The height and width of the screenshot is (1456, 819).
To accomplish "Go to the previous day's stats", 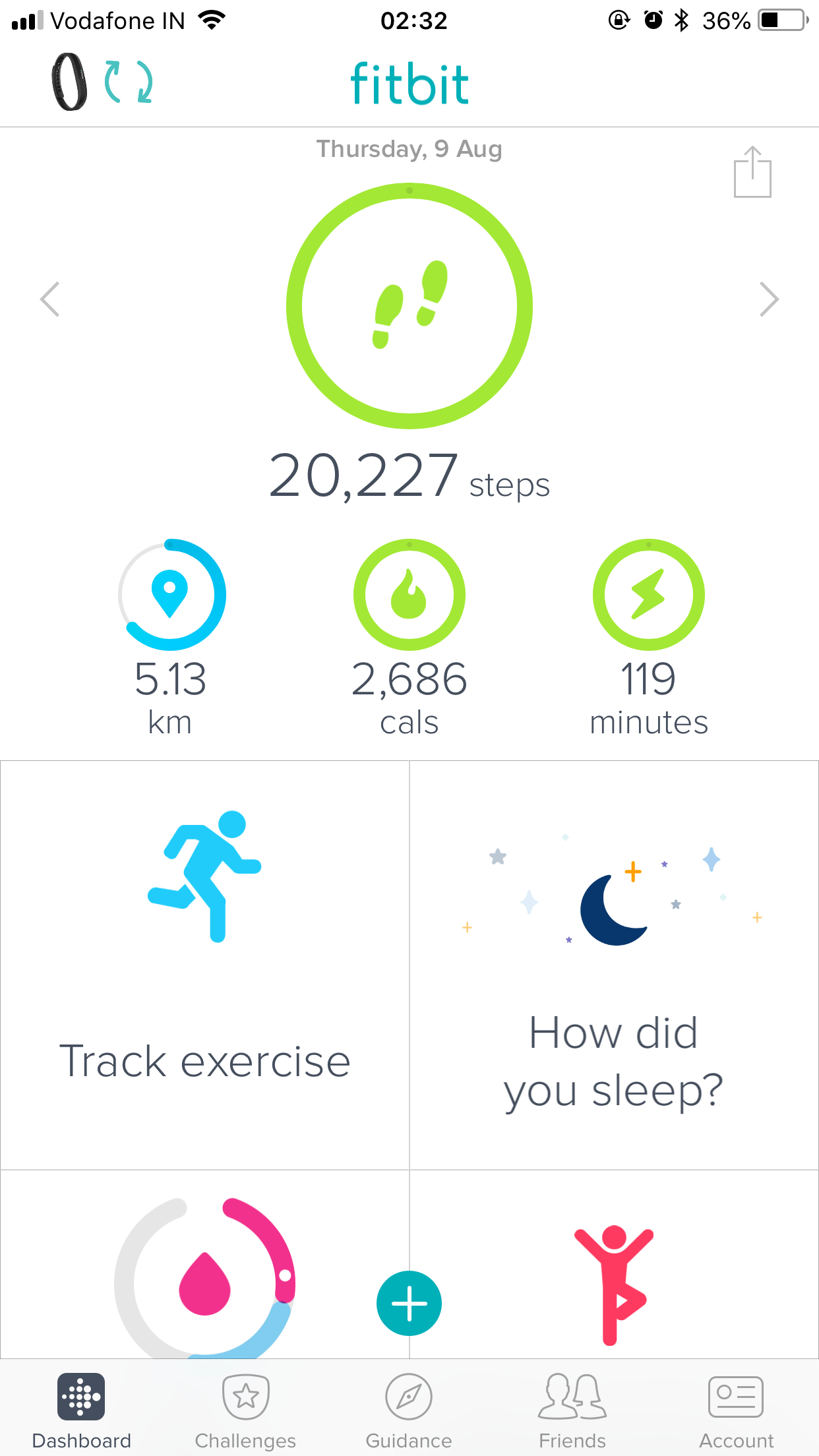I will point(51,300).
